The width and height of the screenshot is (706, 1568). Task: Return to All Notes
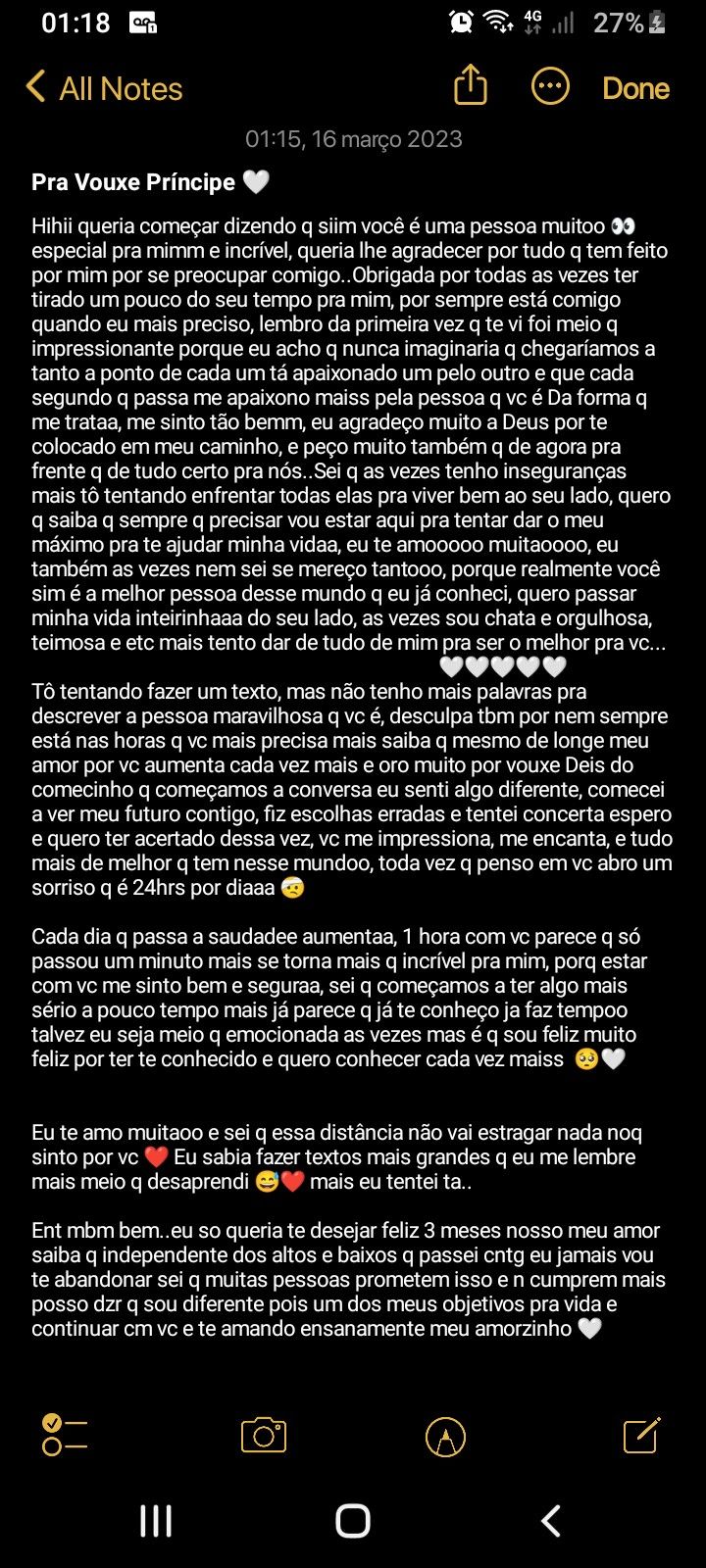point(118,88)
